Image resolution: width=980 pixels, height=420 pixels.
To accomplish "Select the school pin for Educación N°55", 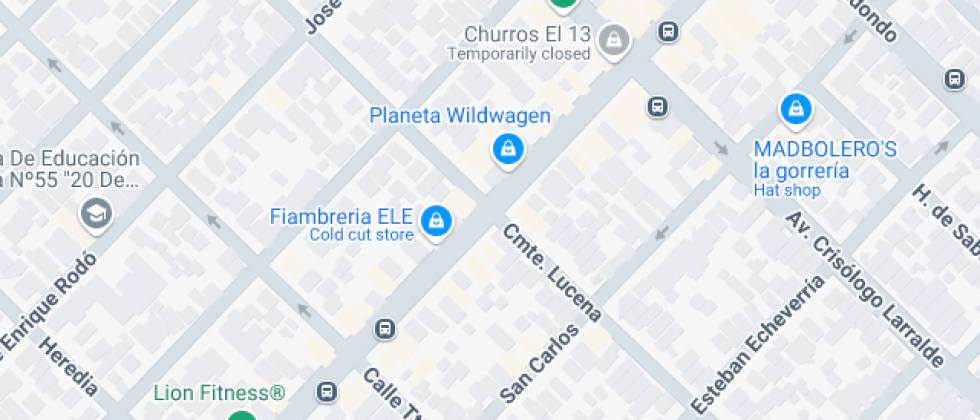I will 96,216.
